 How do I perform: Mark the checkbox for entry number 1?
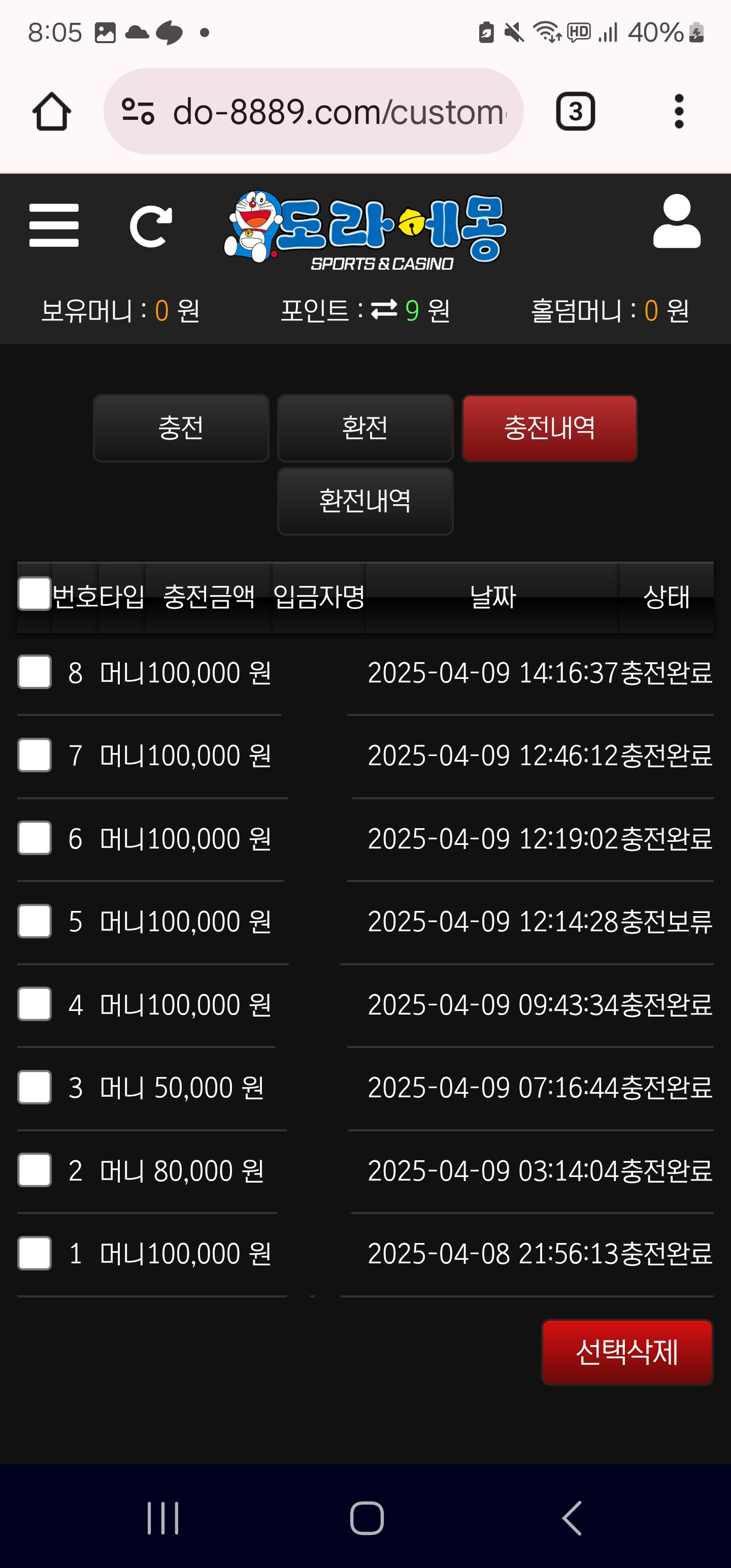pos(34,1253)
